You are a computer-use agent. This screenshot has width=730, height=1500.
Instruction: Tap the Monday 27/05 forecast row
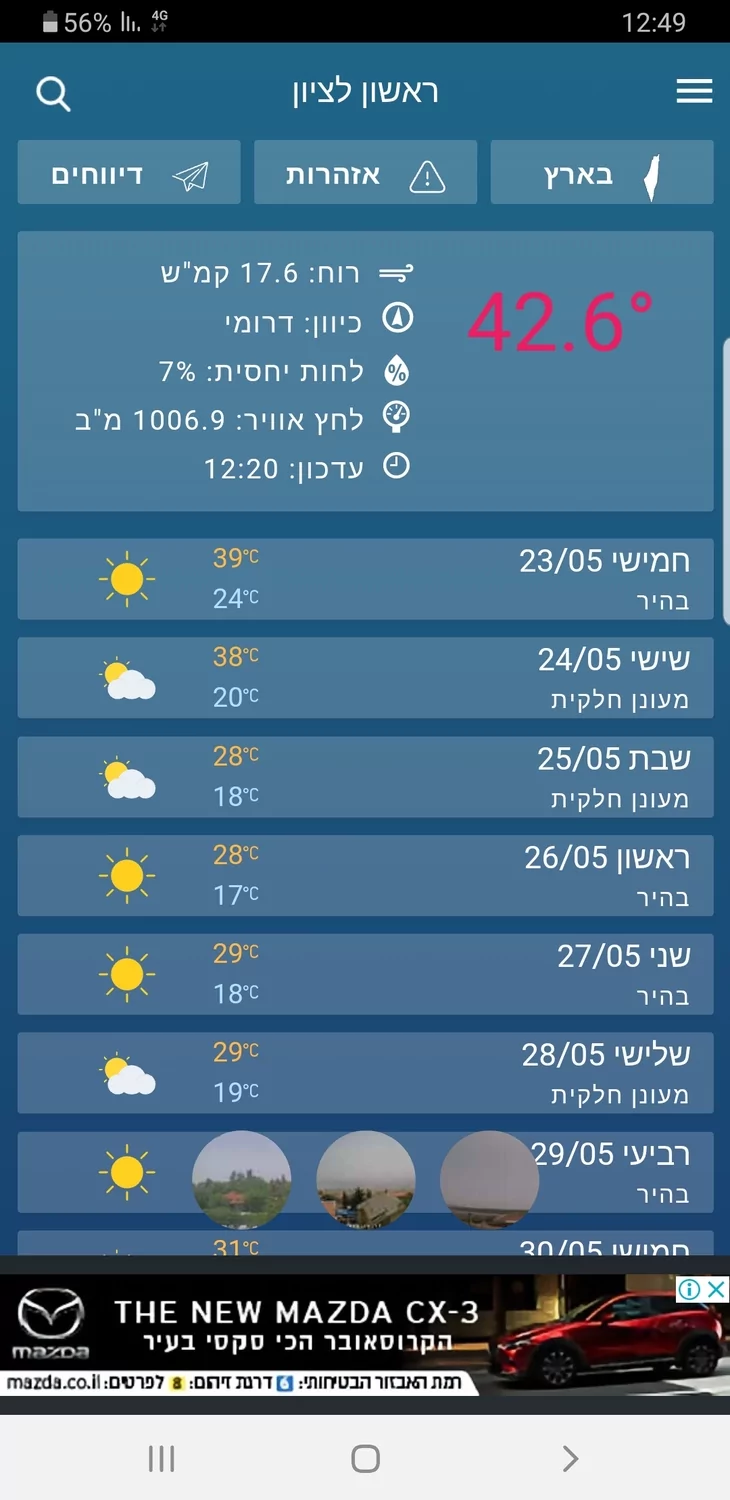tap(365, 974)
